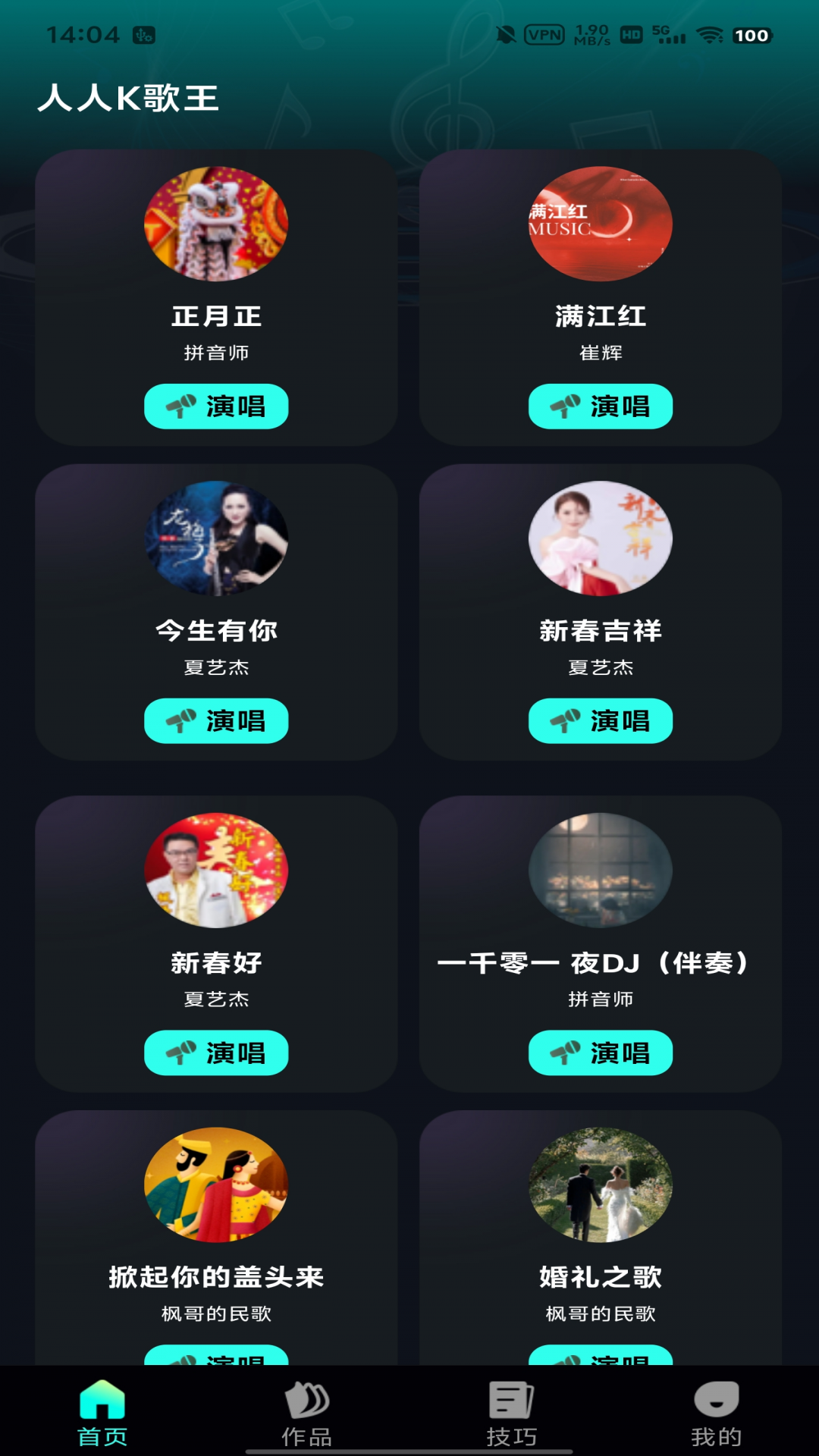View the 婚礼之歌 wedding photo thumbnail
819x1456 pixels.
click(x=601, y=1185)
